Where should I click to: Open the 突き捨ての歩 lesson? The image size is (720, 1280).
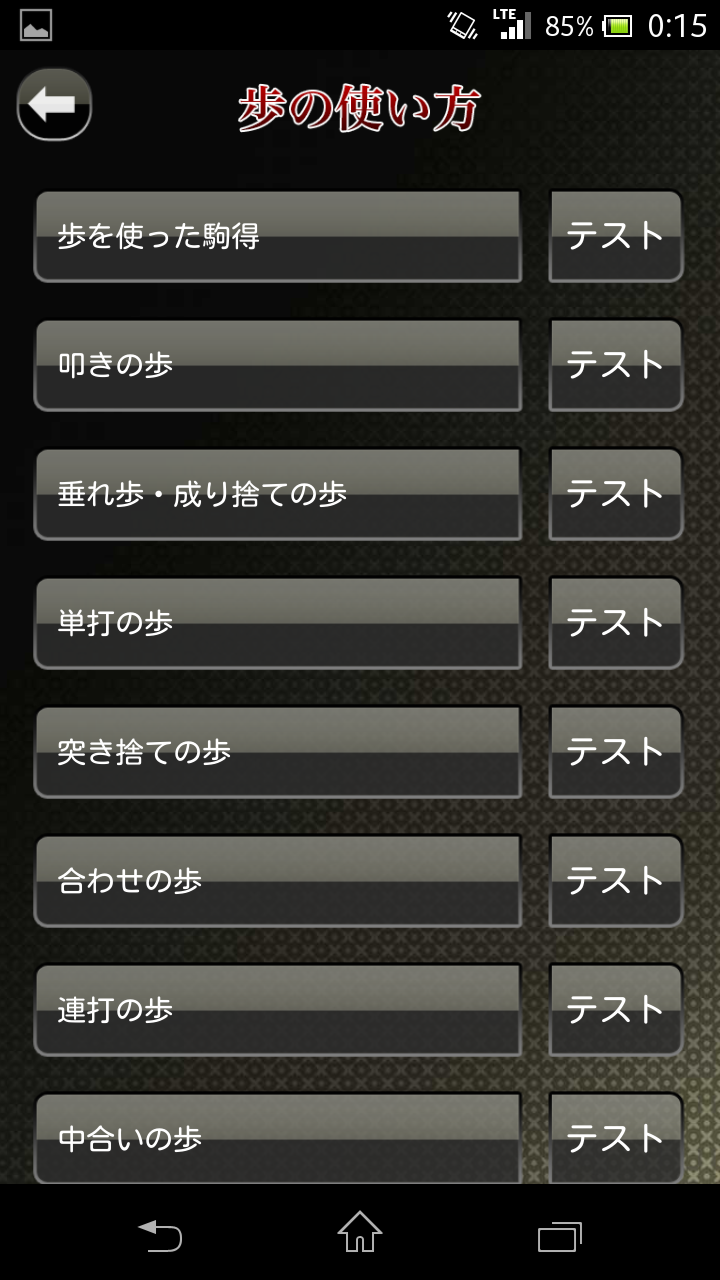pos(277,752)
